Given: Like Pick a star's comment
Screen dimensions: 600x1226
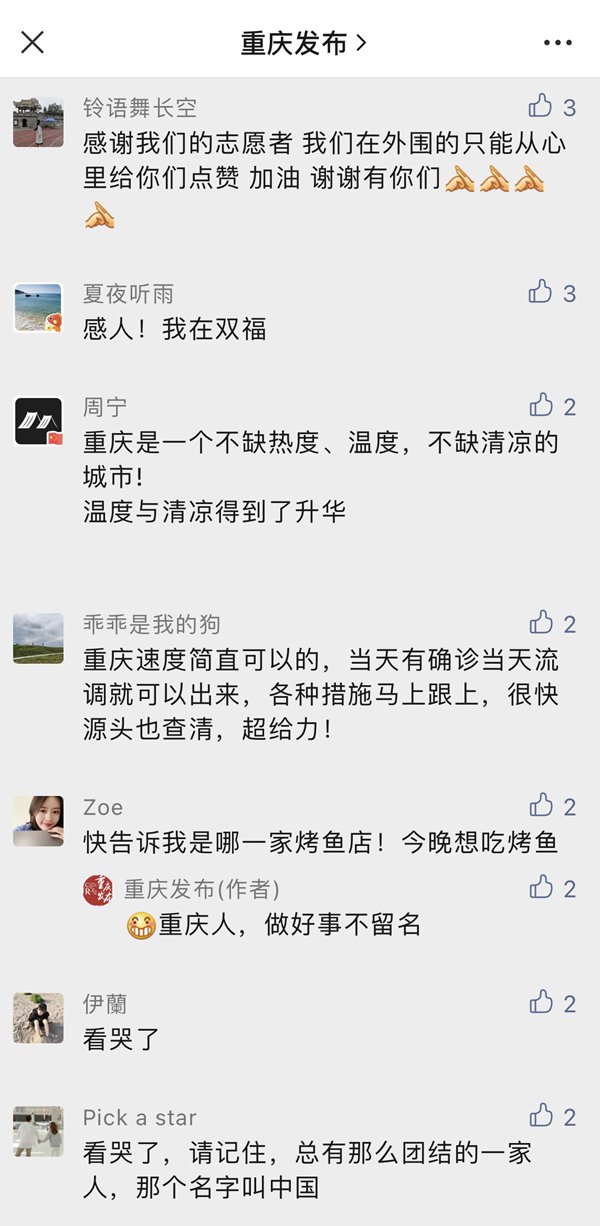Looking at the screenshot, I should click(541, 1116).
